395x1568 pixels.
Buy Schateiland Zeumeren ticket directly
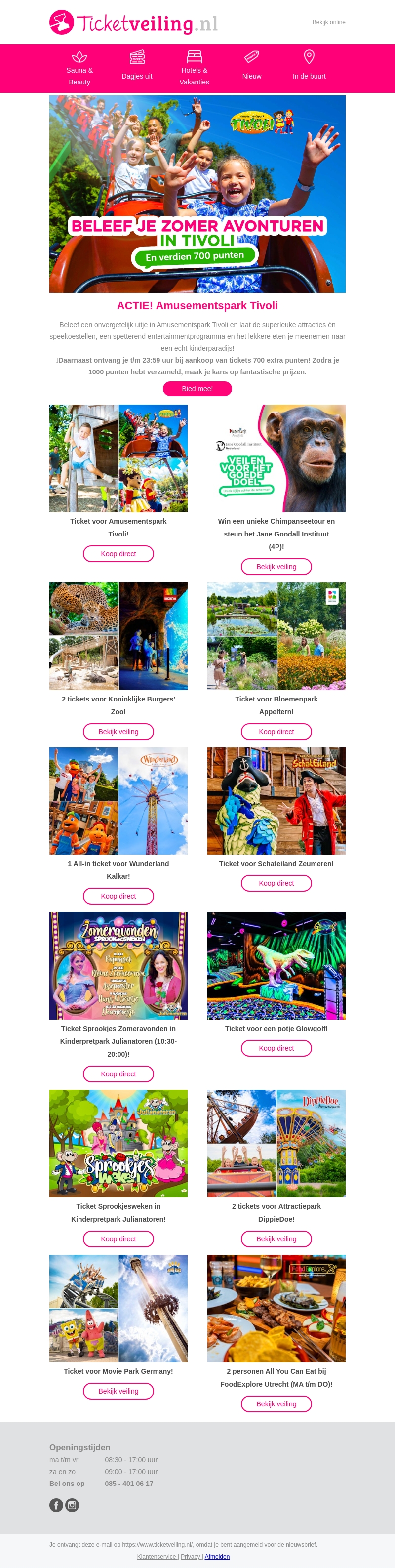pyautogui.click(x=276, y=883)
